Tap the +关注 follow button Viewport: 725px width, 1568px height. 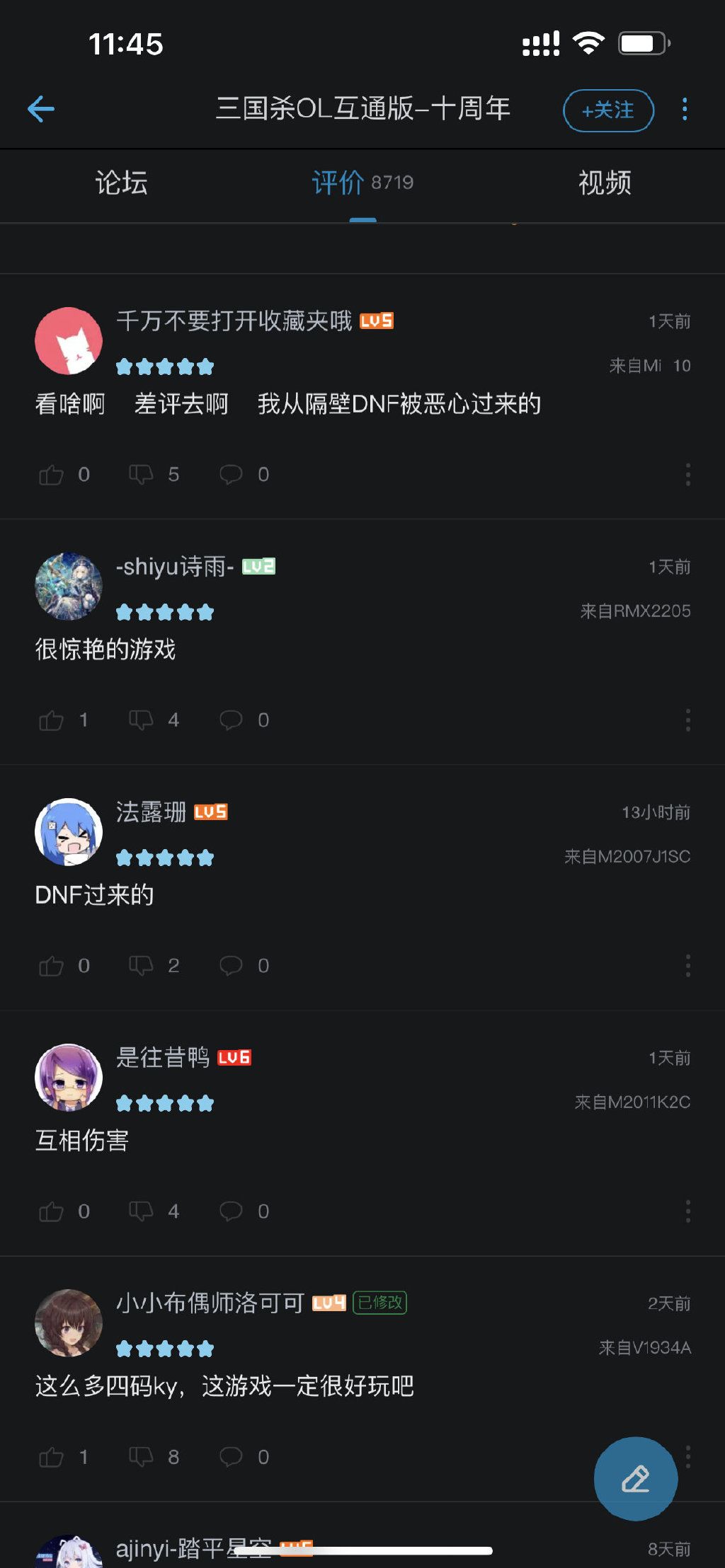tap(607, 110)
